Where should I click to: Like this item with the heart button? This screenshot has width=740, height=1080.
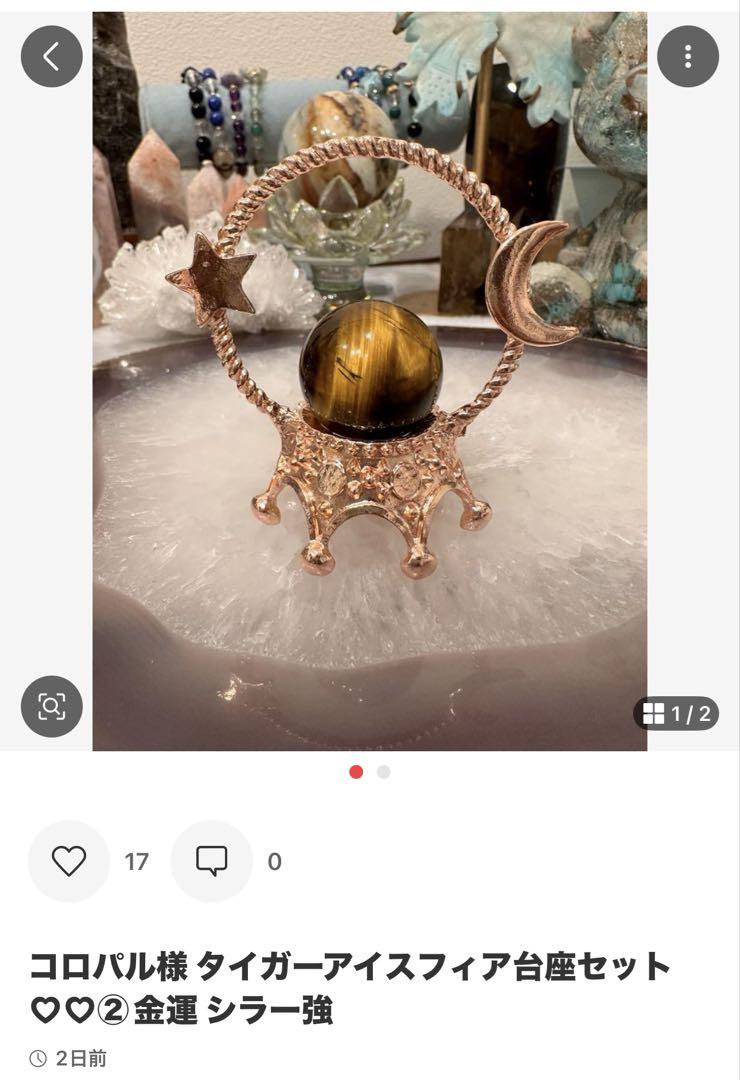tap(69, 861)
